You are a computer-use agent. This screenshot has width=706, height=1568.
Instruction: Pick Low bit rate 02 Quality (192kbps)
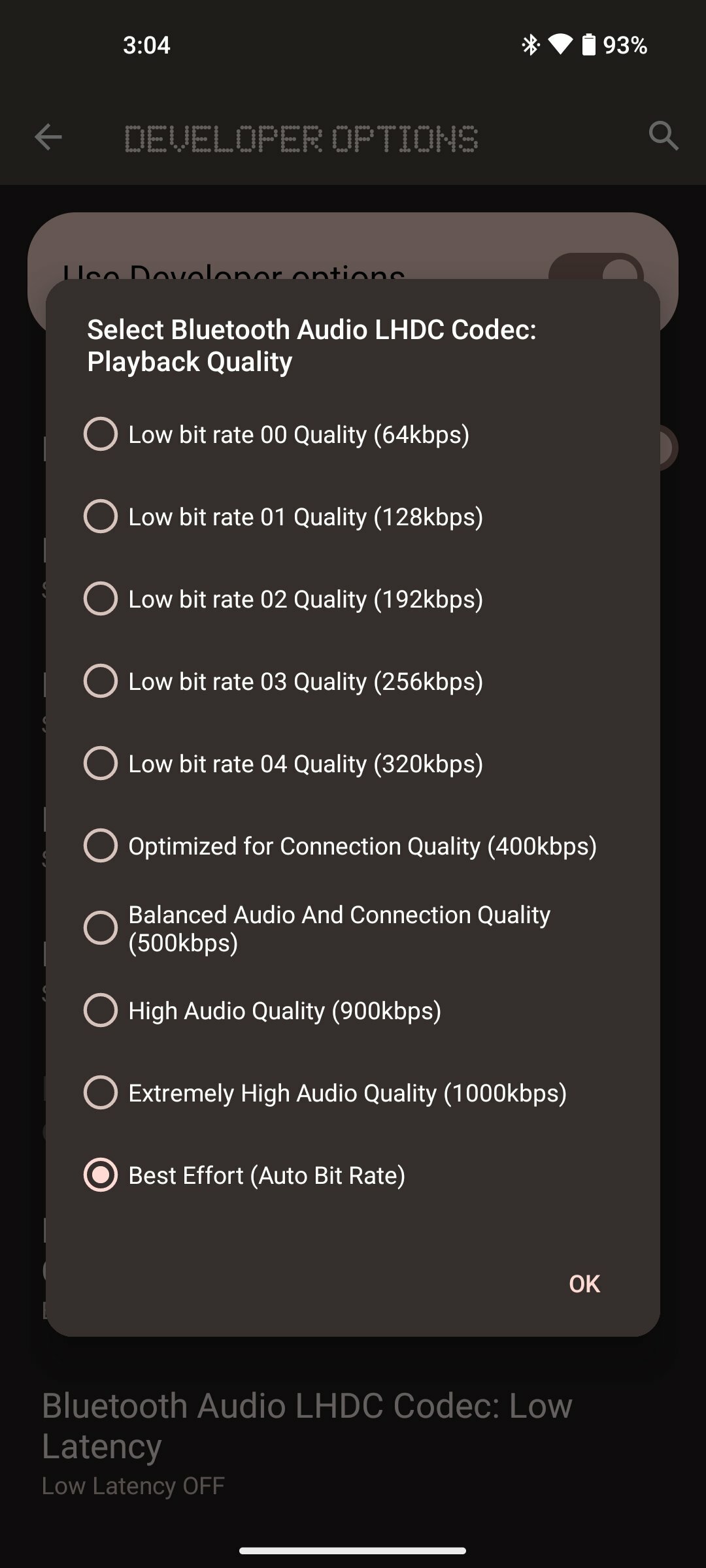(353, 599)
